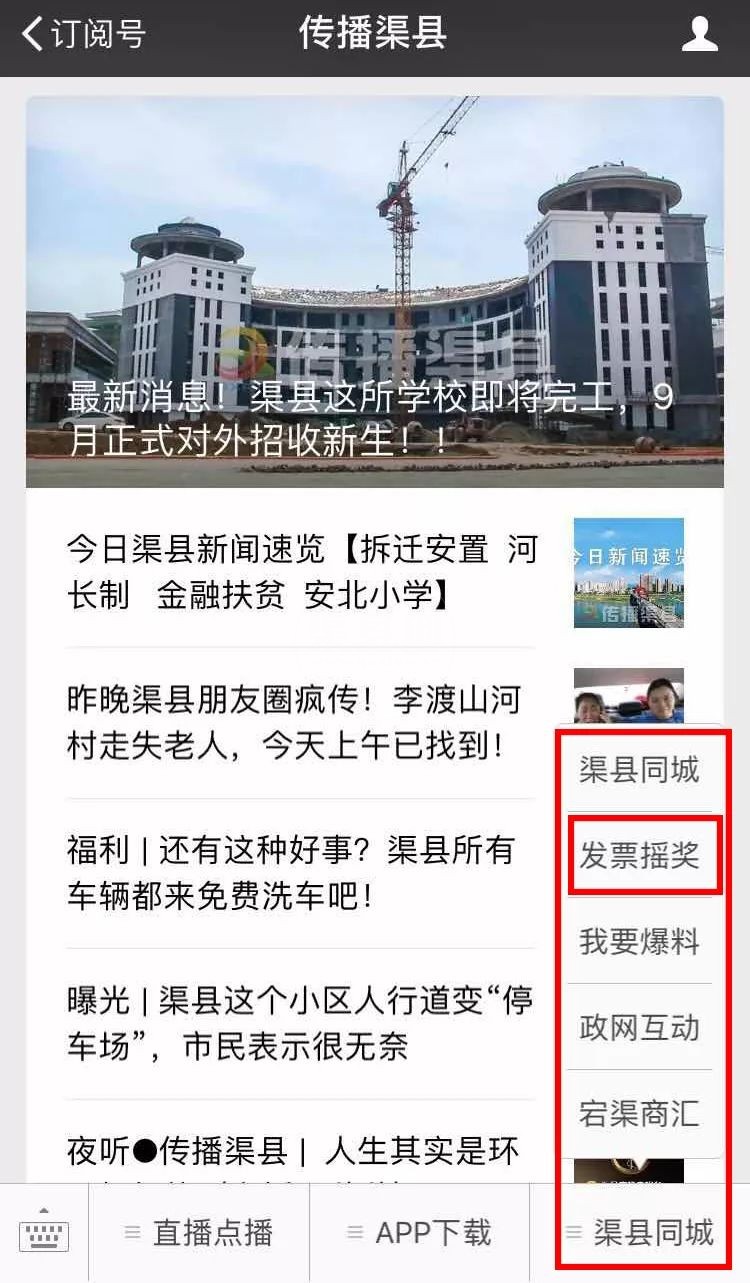This screenshot has width=750, height=1283.
Task: Read the article about the missing elderly person
Action: point(295,722)
